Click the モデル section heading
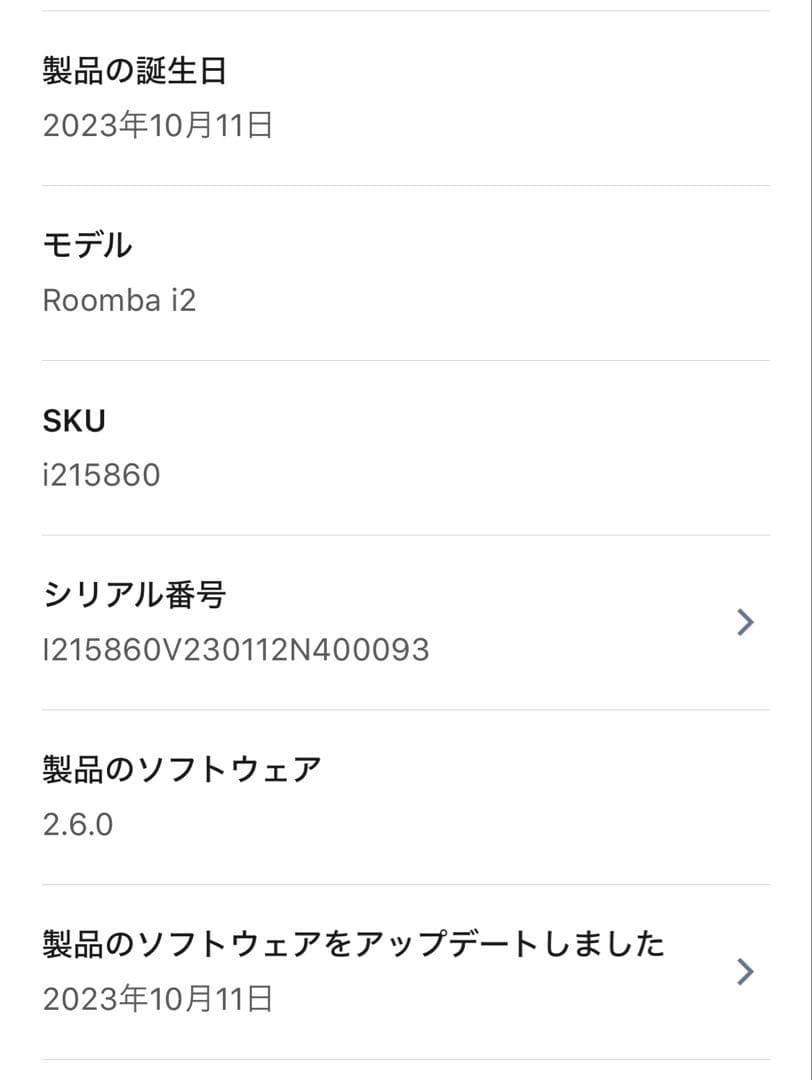This screenshot has height=1080, width=812. 88,245
